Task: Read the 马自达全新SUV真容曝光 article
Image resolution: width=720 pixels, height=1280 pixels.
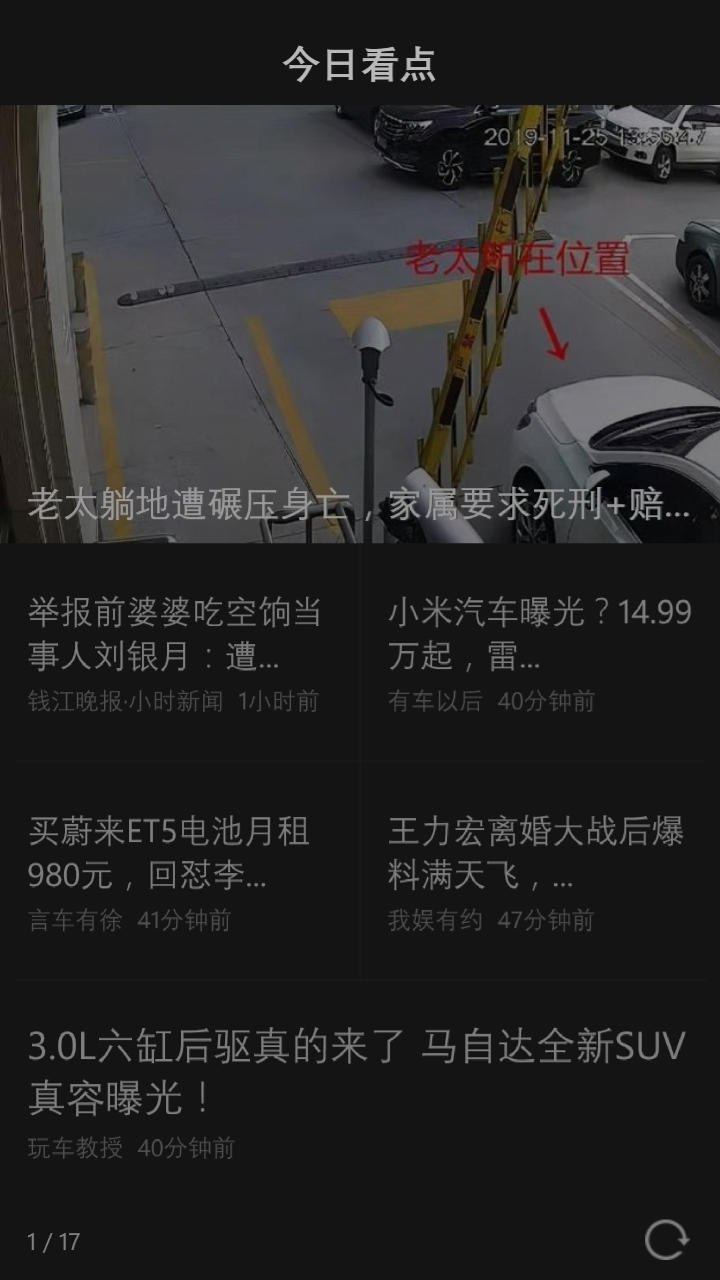Action: click(358, 1090)
